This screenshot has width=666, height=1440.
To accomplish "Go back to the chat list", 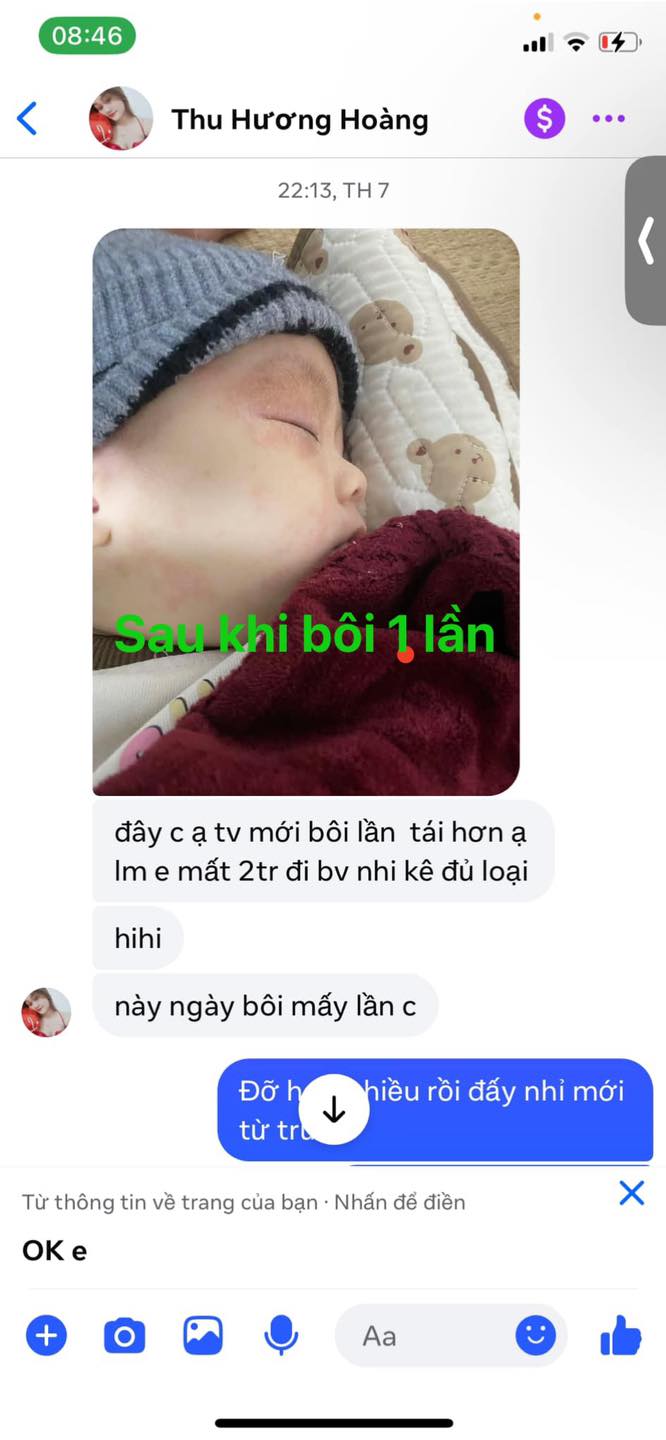I will tap(28, 119).
